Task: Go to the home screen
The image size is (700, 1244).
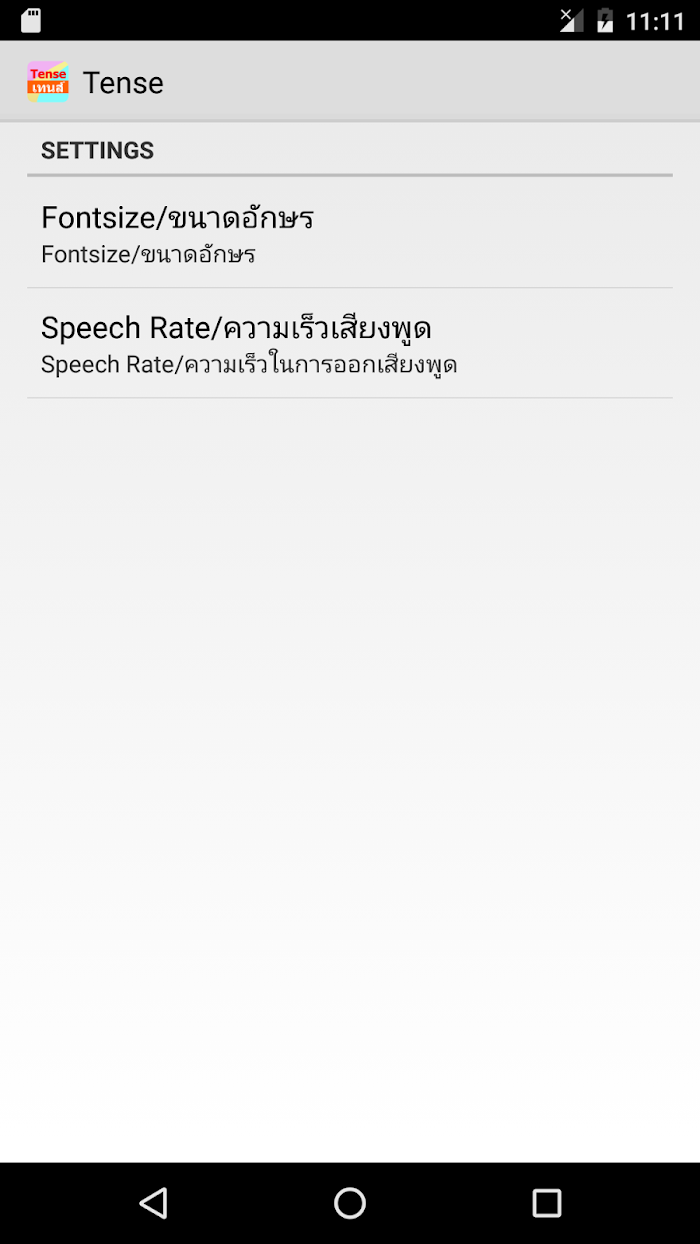Action: [x=350, y=1202]
